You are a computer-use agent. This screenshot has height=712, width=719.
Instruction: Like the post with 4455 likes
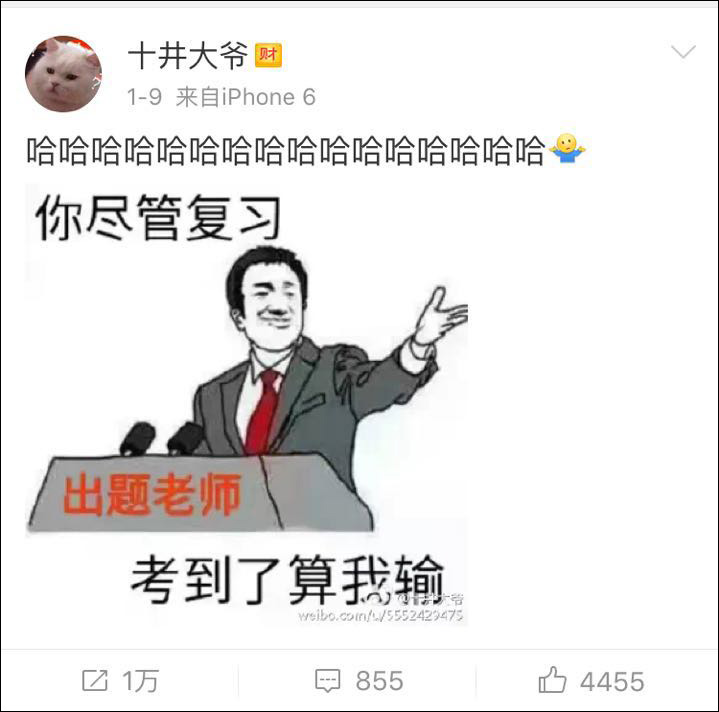tap(590, 681)
